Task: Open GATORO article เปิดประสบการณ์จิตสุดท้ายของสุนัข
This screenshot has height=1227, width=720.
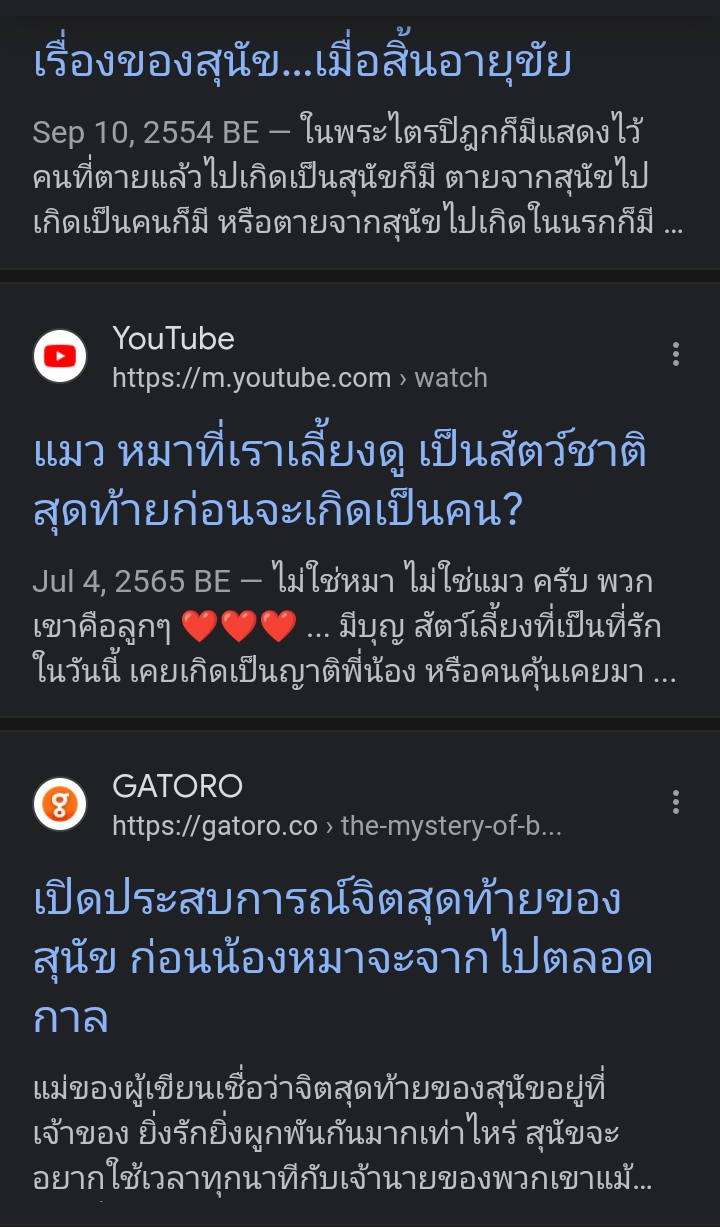Action: (342, 958)
